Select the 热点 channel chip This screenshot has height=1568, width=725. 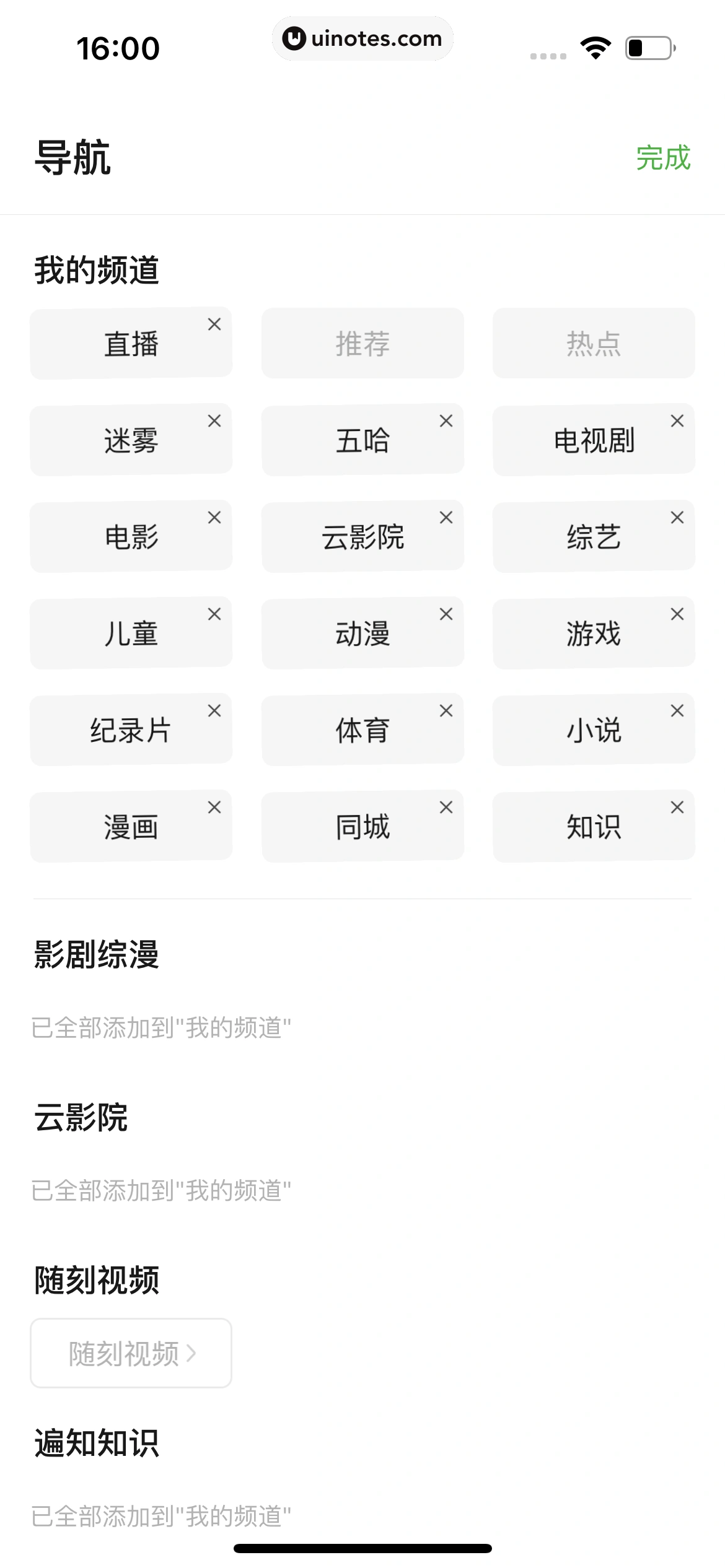(x=594, y=344)
